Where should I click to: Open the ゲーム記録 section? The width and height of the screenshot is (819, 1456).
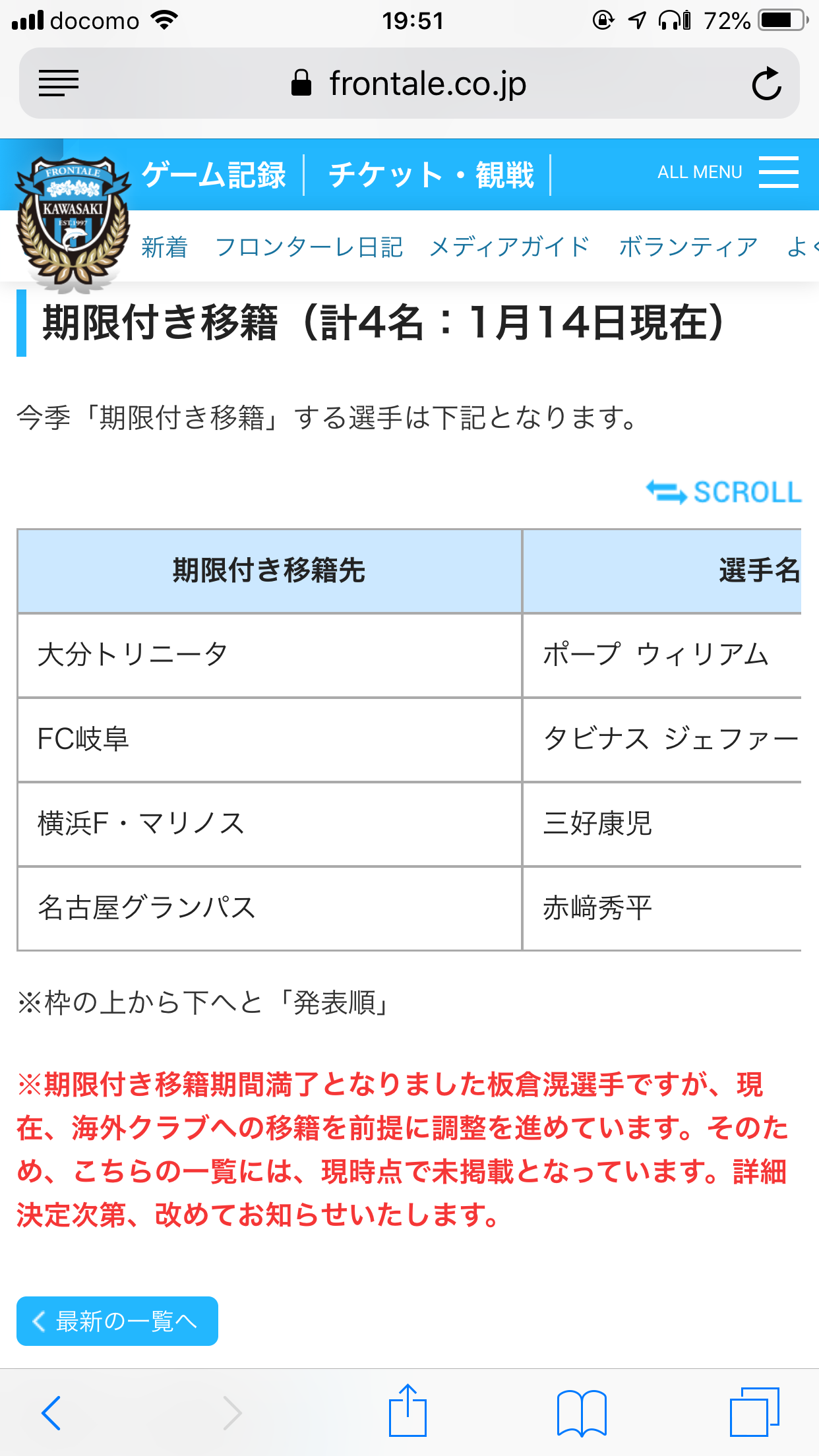point(214,175)
